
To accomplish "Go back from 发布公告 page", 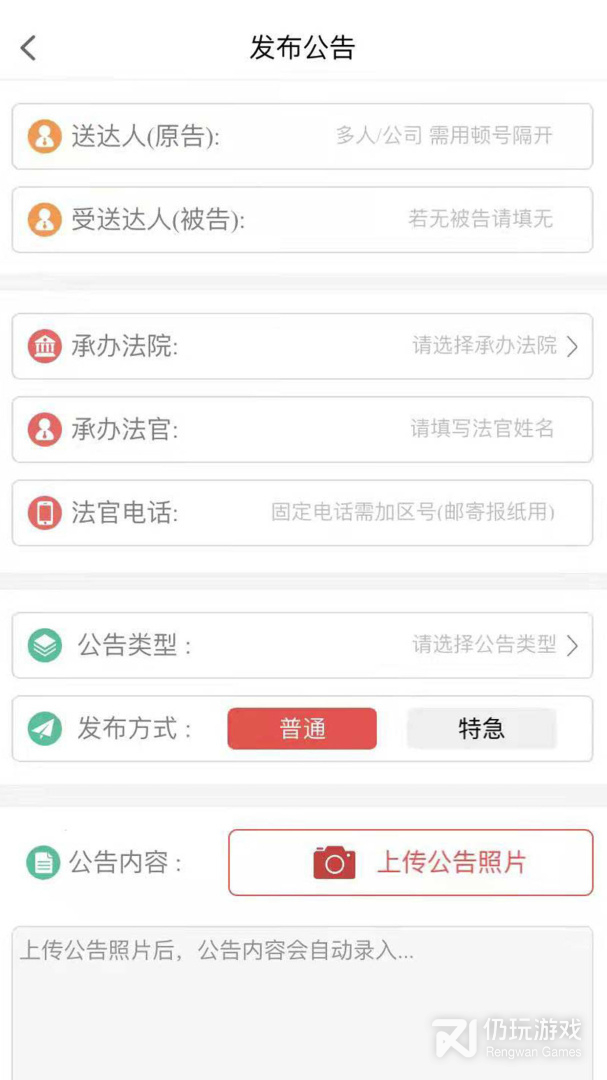I will tap(28, 47).
